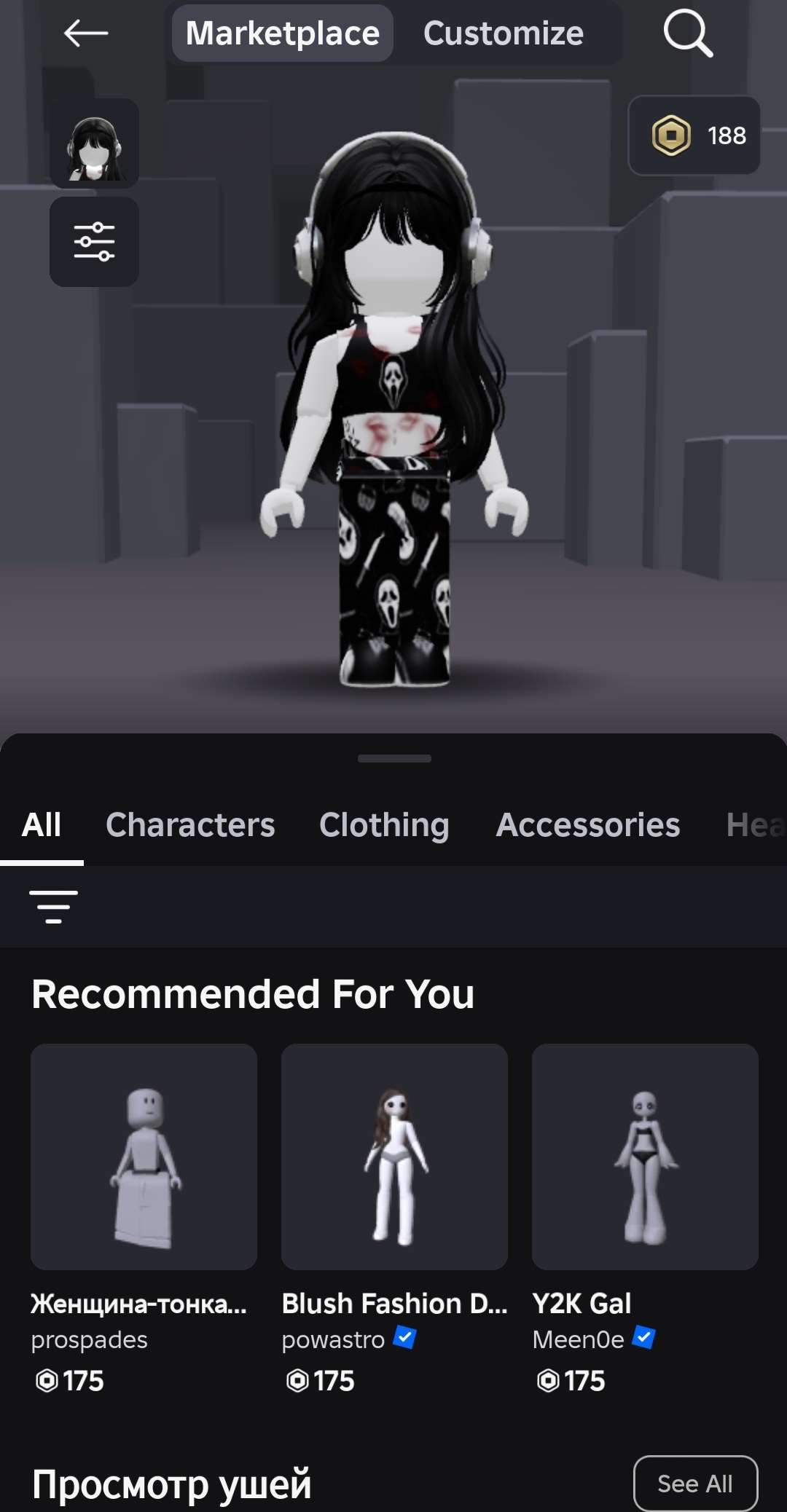Switch to the Clothing category

[x=384, y=825]
